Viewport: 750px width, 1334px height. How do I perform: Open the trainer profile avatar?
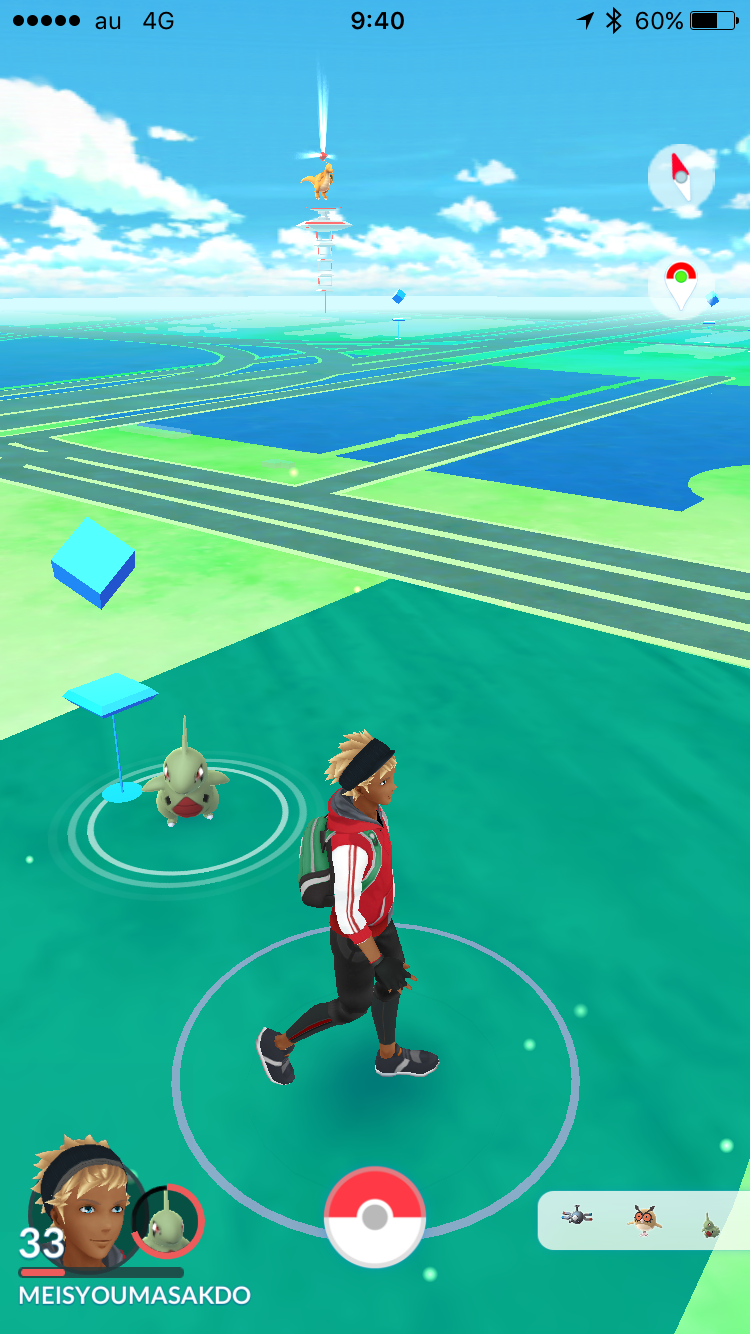(84, 1200)
